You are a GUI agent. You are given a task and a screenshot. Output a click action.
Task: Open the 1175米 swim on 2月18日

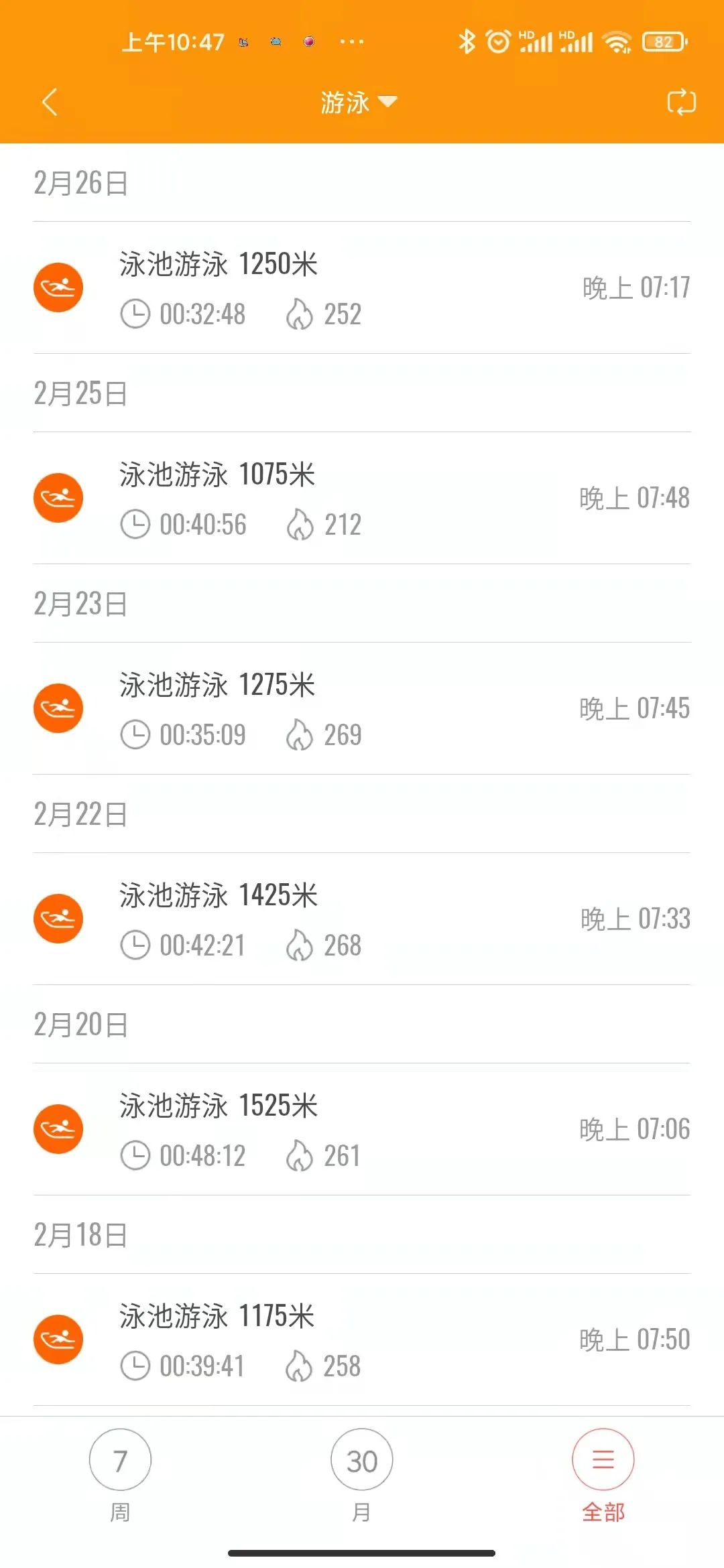pyautogui.click(x=362, y=1340)
